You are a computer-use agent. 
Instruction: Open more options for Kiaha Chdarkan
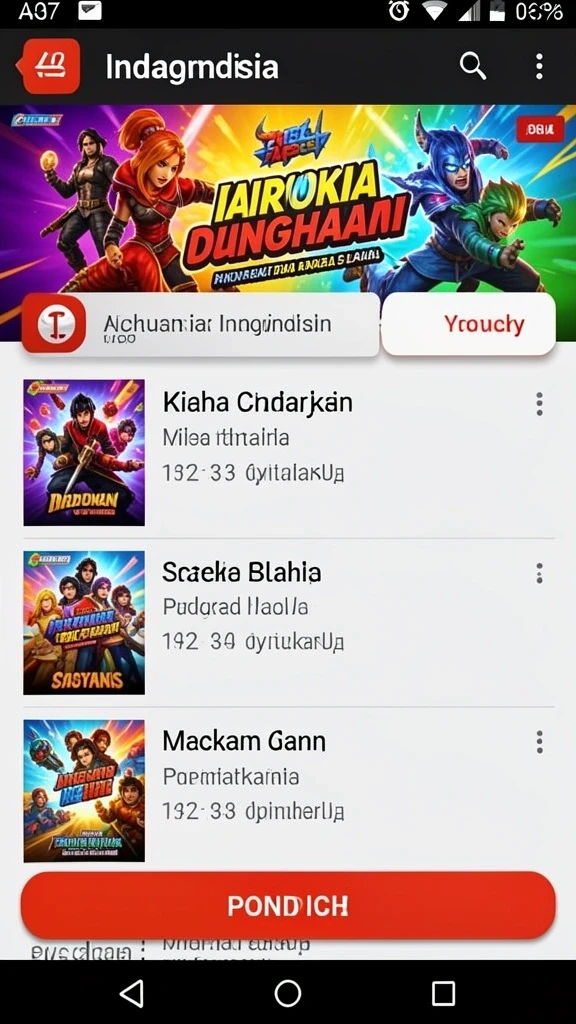point(539,404)
